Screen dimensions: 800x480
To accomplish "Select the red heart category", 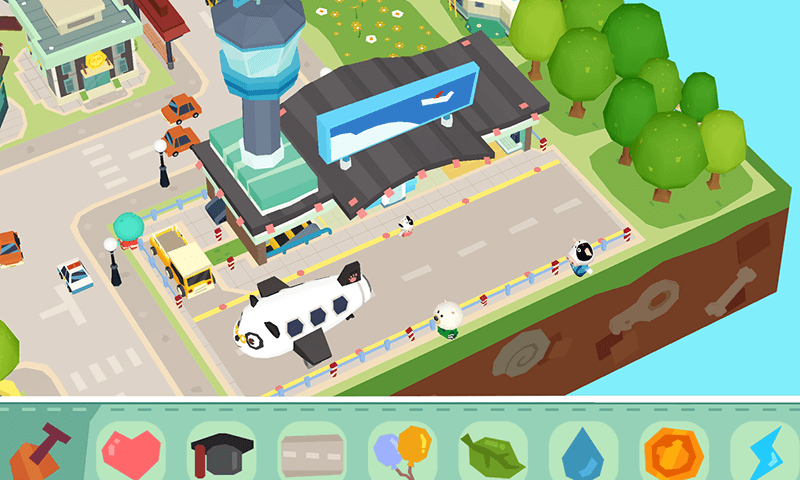I will 132,453.
